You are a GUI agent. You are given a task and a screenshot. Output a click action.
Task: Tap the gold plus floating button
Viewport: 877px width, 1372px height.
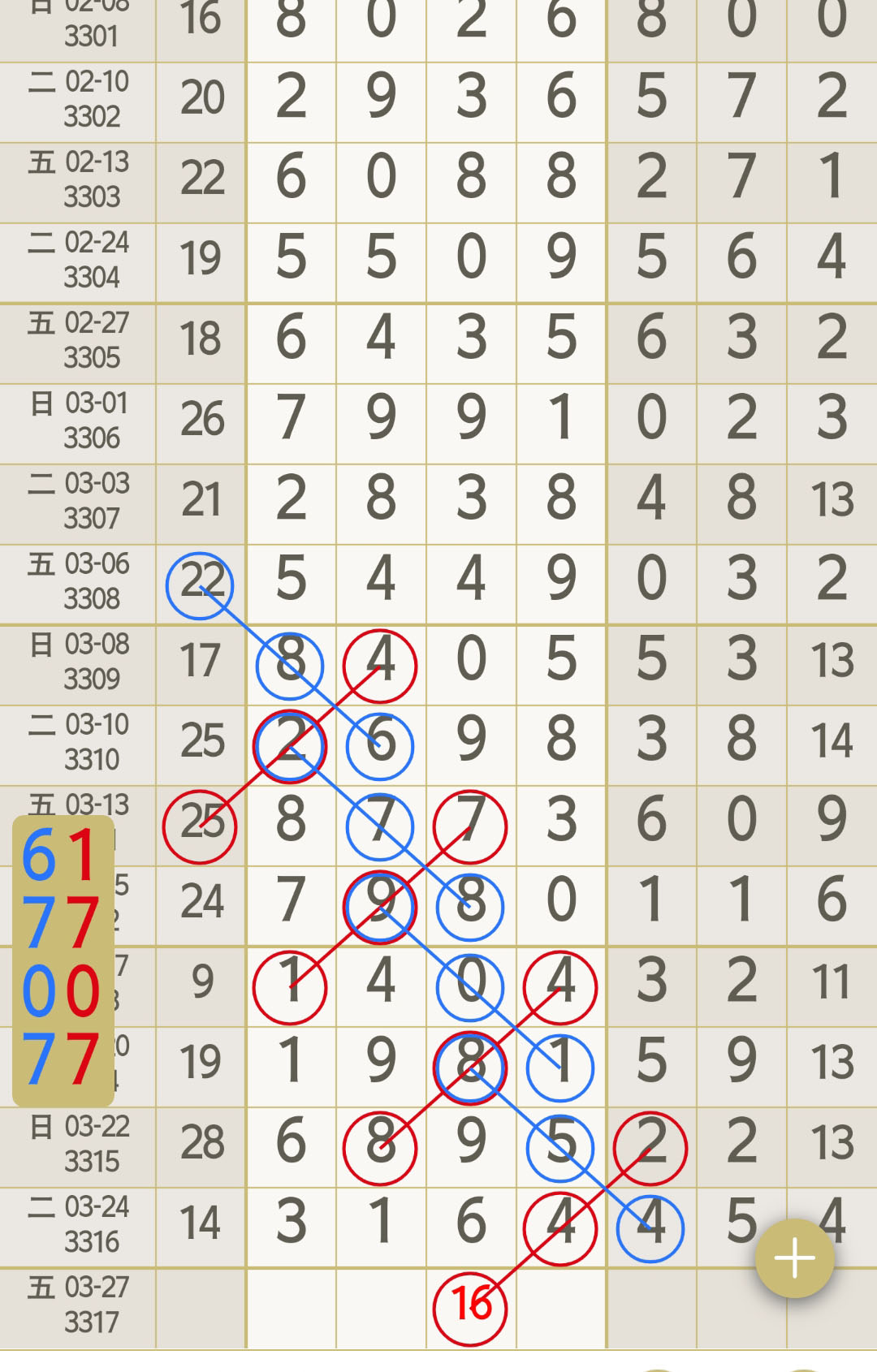[794, 1258]
